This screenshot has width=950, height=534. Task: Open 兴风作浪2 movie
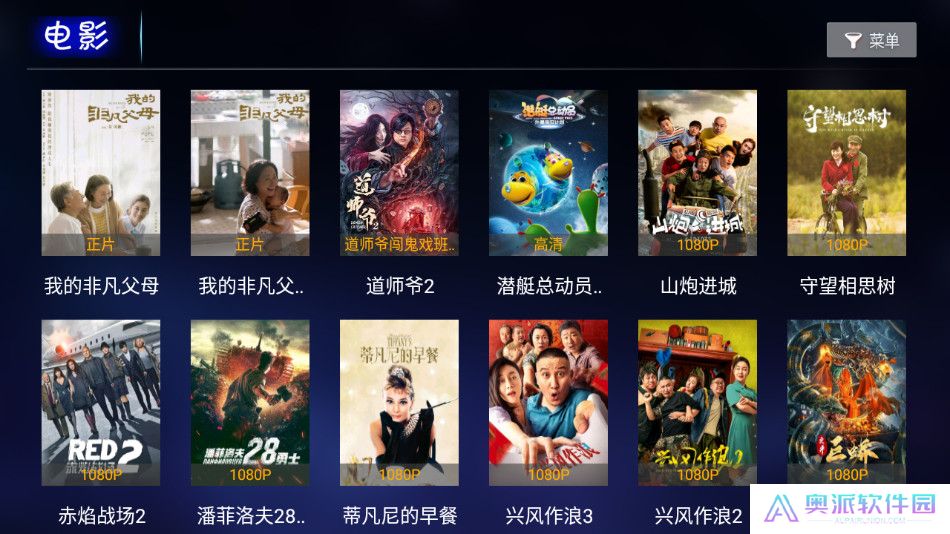[x=697, y=402]
